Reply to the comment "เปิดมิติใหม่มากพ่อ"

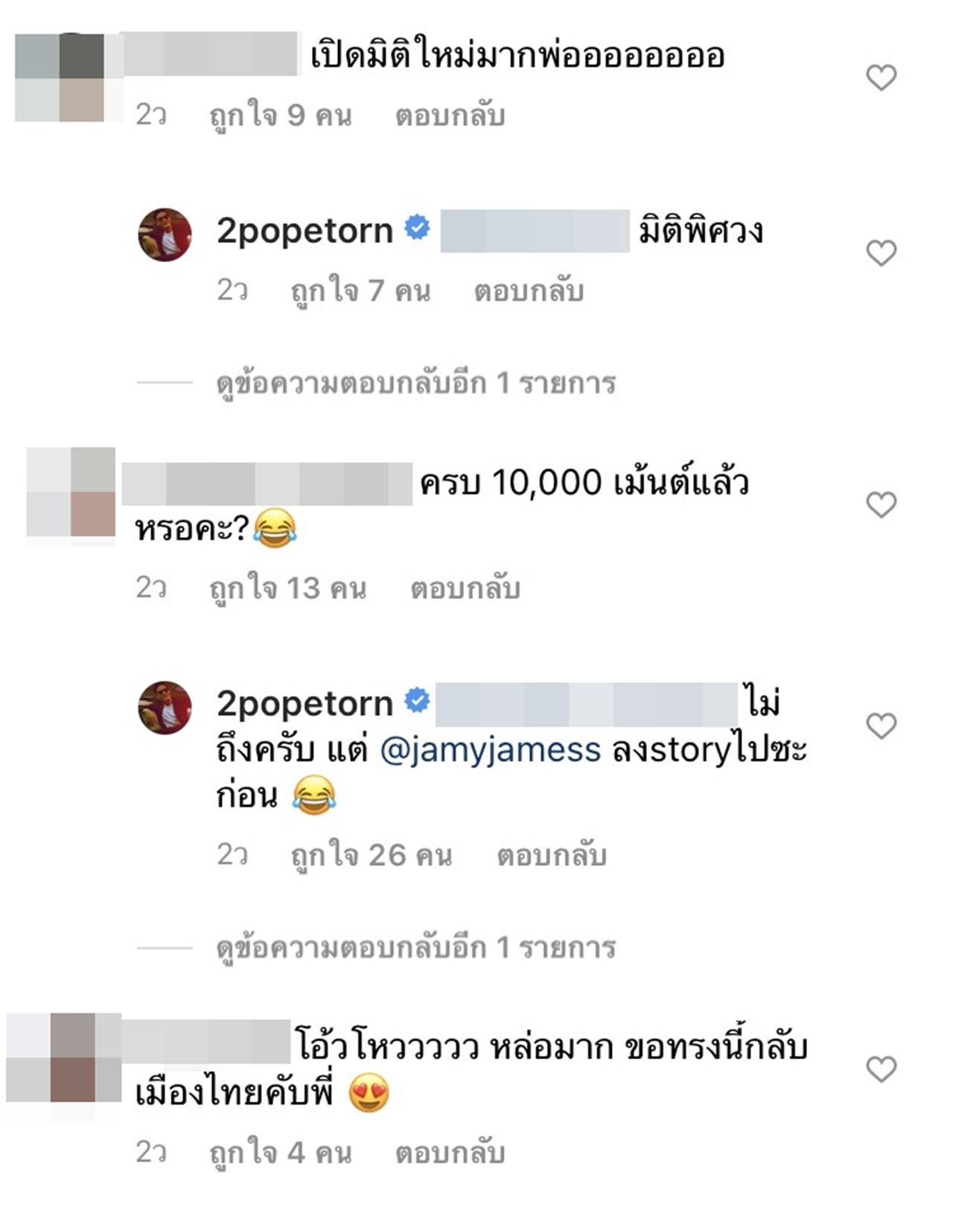click(450, 115)
